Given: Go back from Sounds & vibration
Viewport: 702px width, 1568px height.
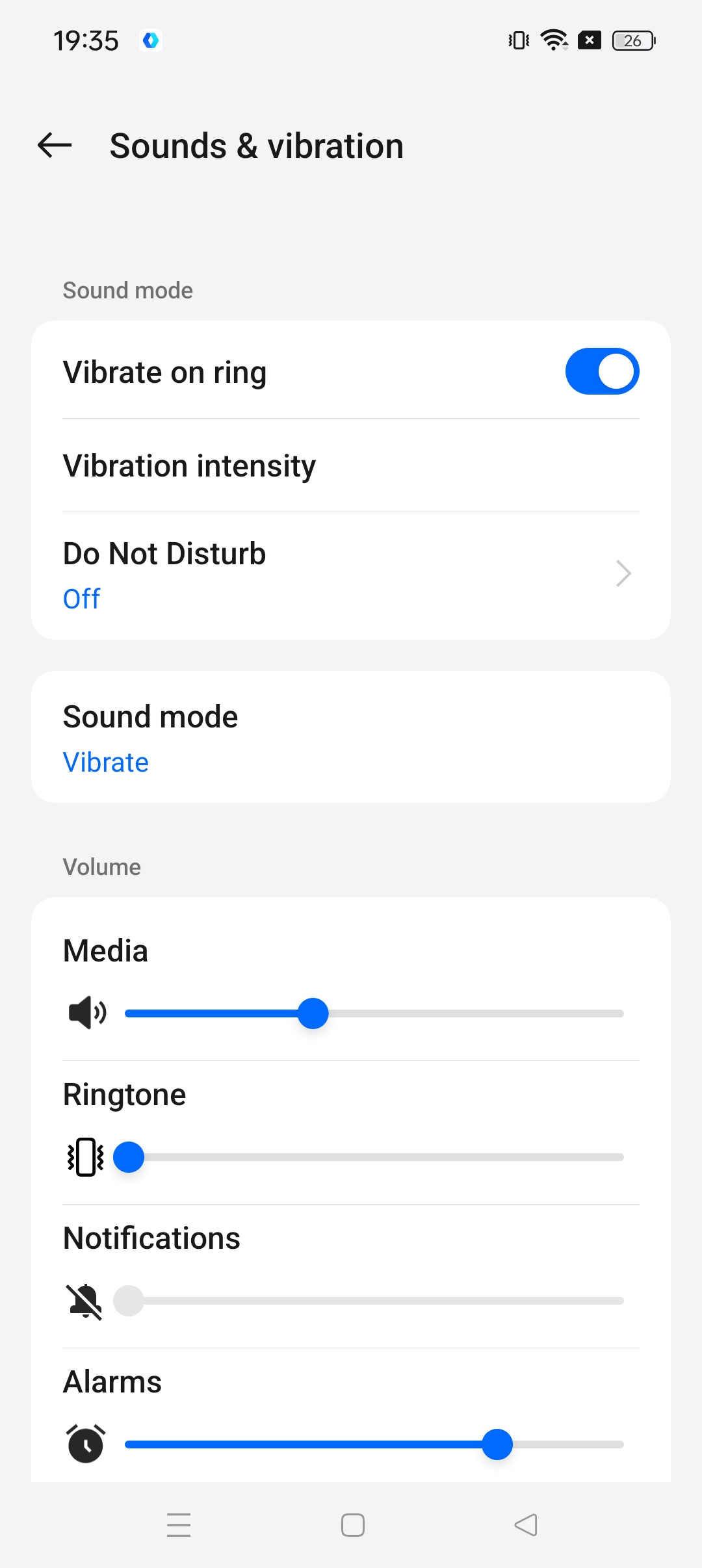Looking at the screenshot, I should pos(55,145).
